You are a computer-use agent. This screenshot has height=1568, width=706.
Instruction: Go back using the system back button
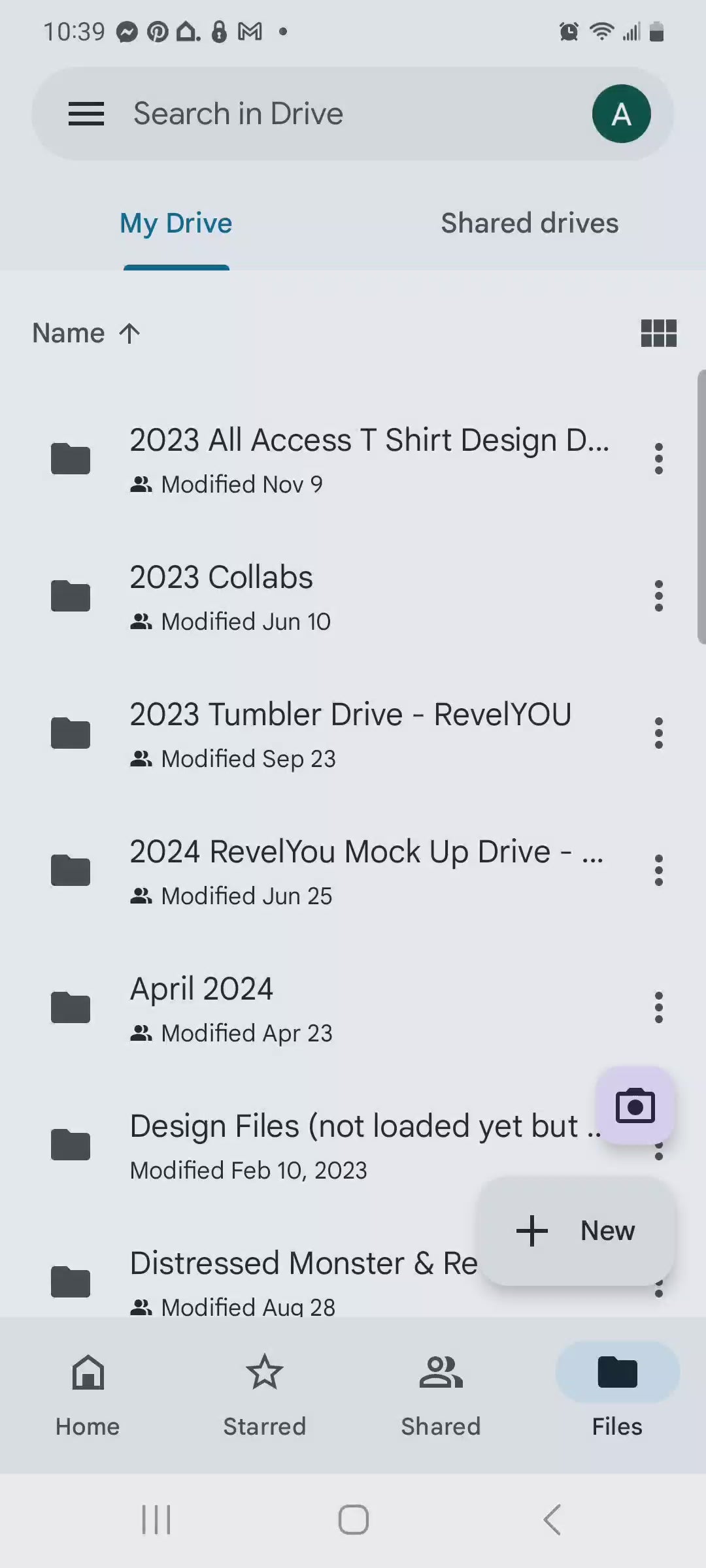552,1520
